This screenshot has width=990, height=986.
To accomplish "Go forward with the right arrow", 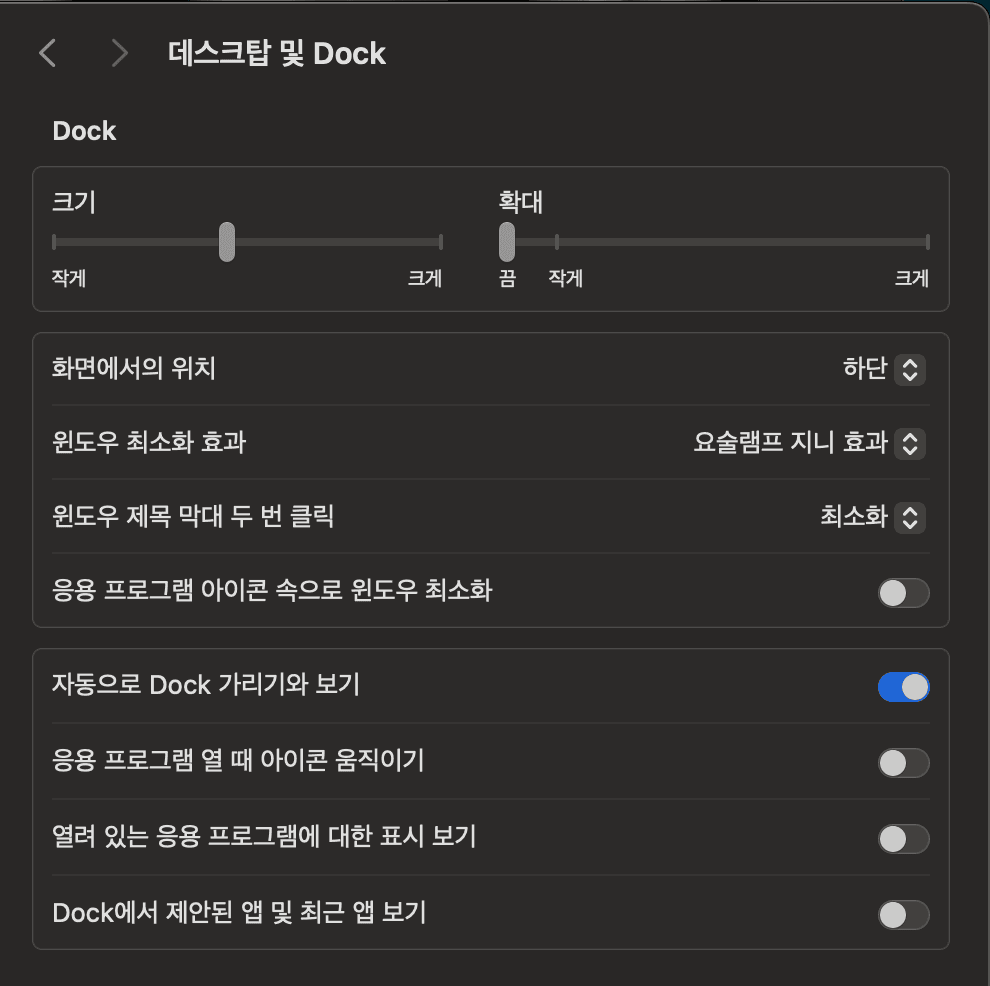I will (119, 53).
